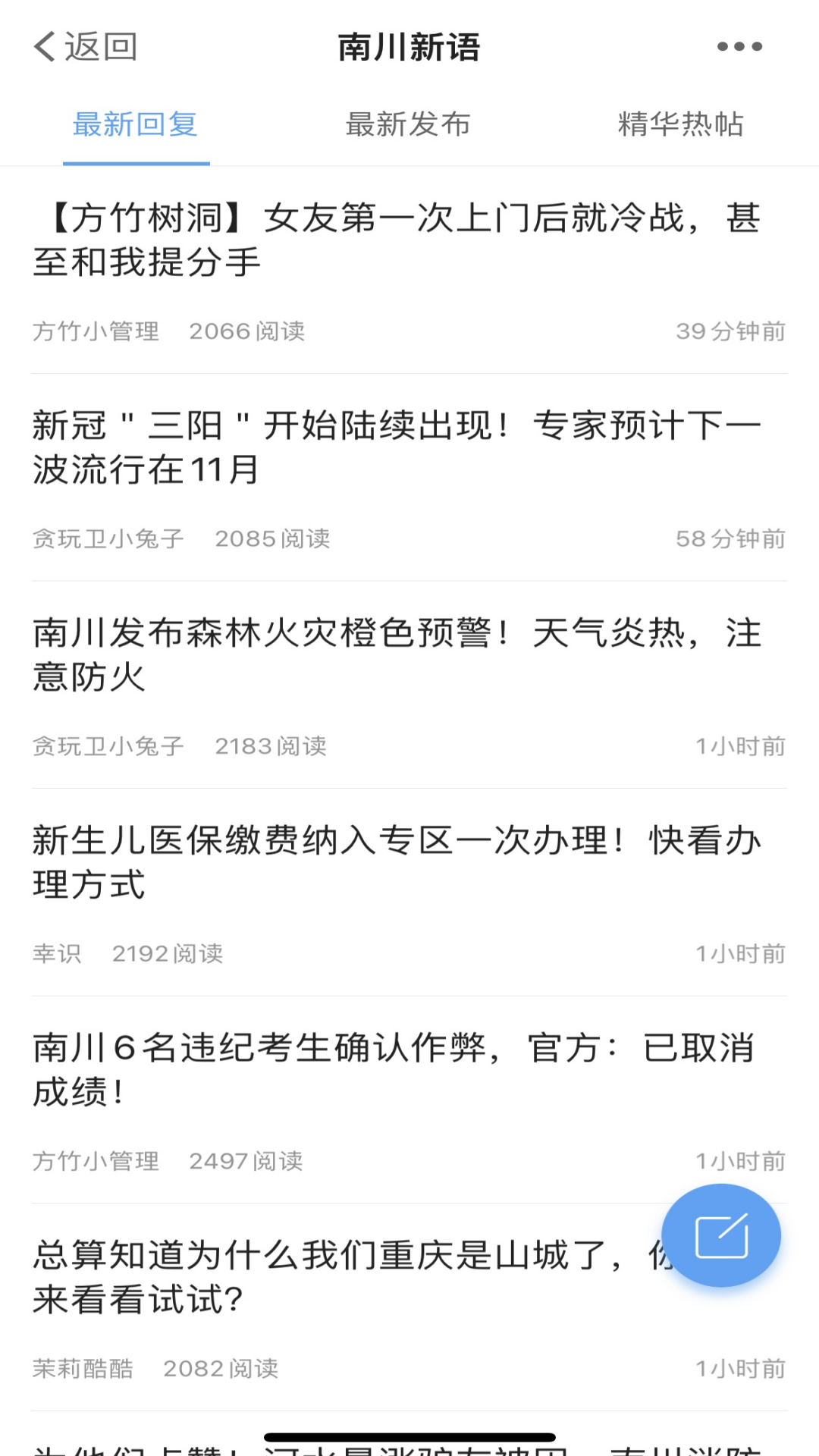The width and height of the screenshot is (819, 1456).
Task: Compose a new post with floating button
Action: [720, 1236]
